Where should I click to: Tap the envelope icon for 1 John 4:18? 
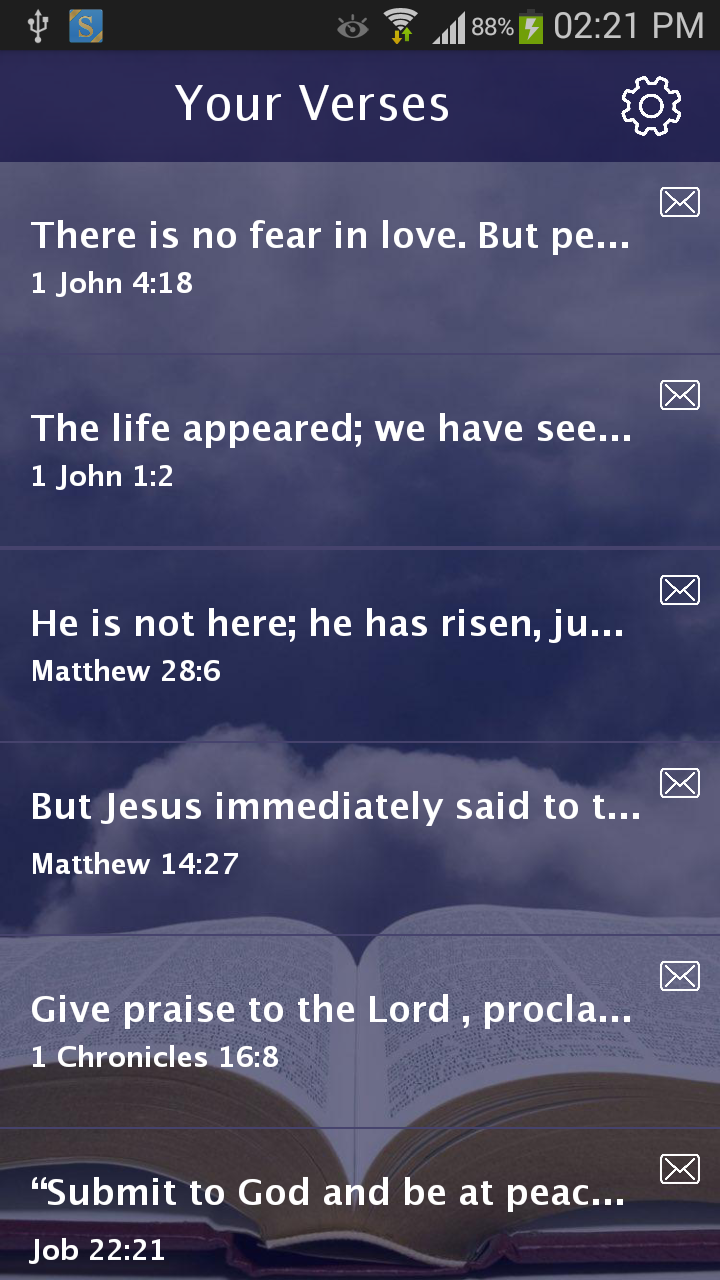(680, 202)
